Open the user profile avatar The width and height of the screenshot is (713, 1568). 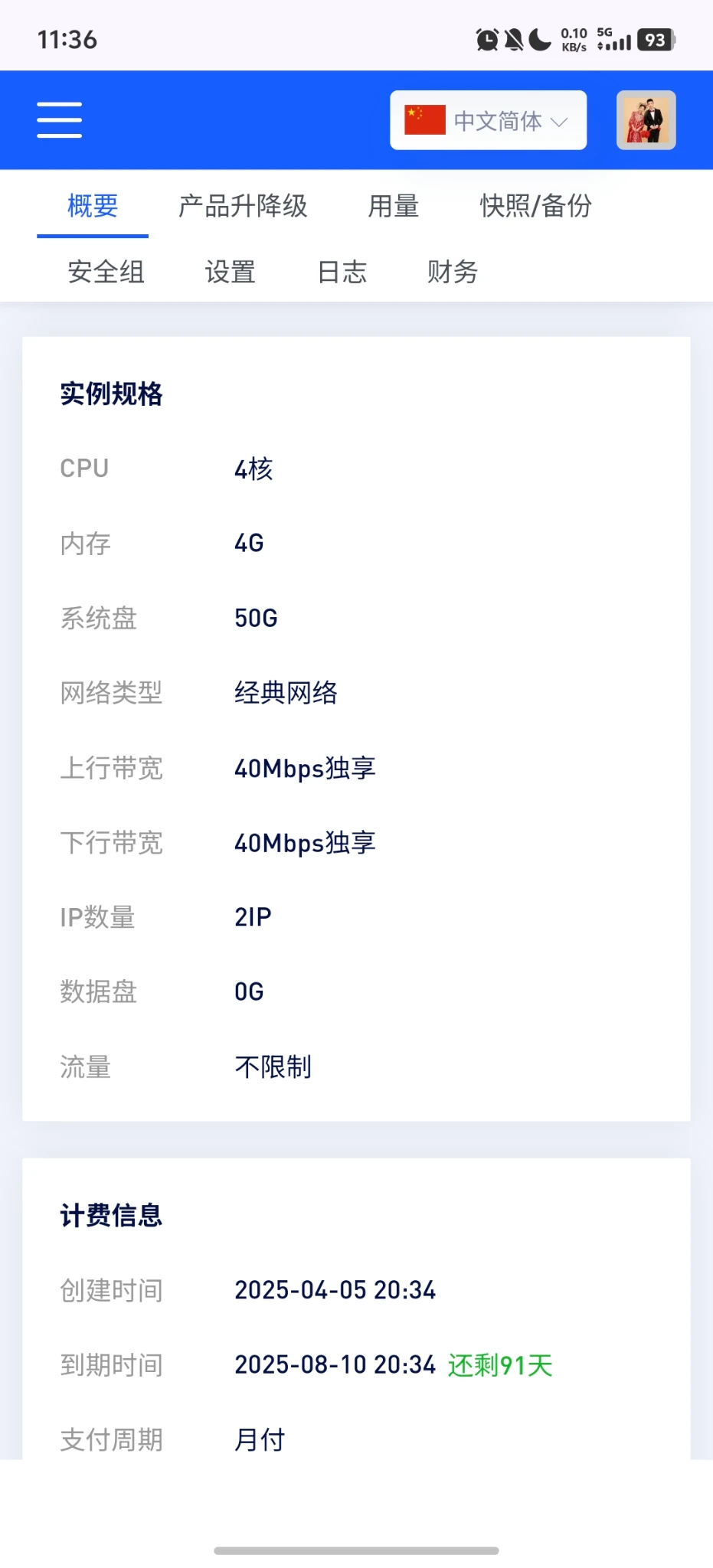(646, 120)
